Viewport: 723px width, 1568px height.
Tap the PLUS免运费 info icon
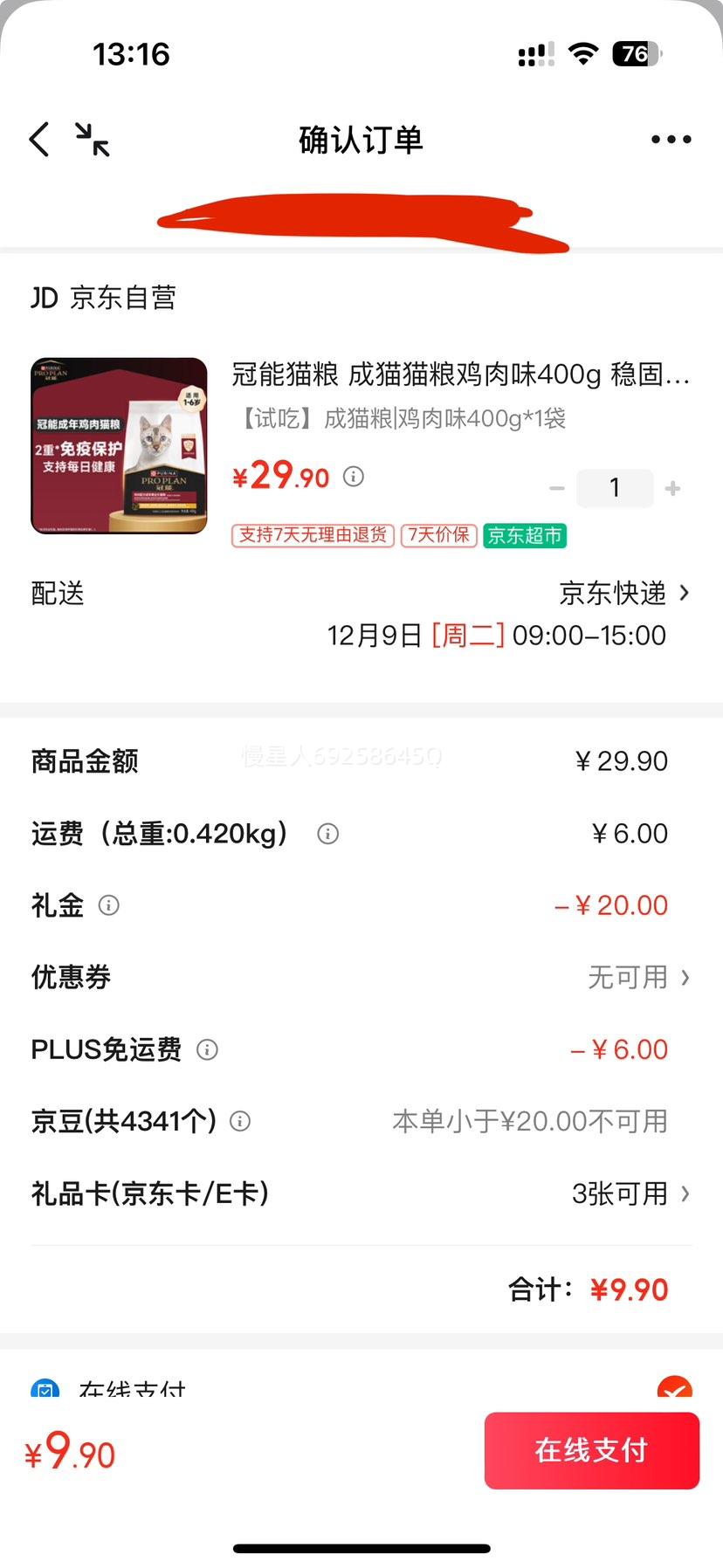(x=208, y=1050)
